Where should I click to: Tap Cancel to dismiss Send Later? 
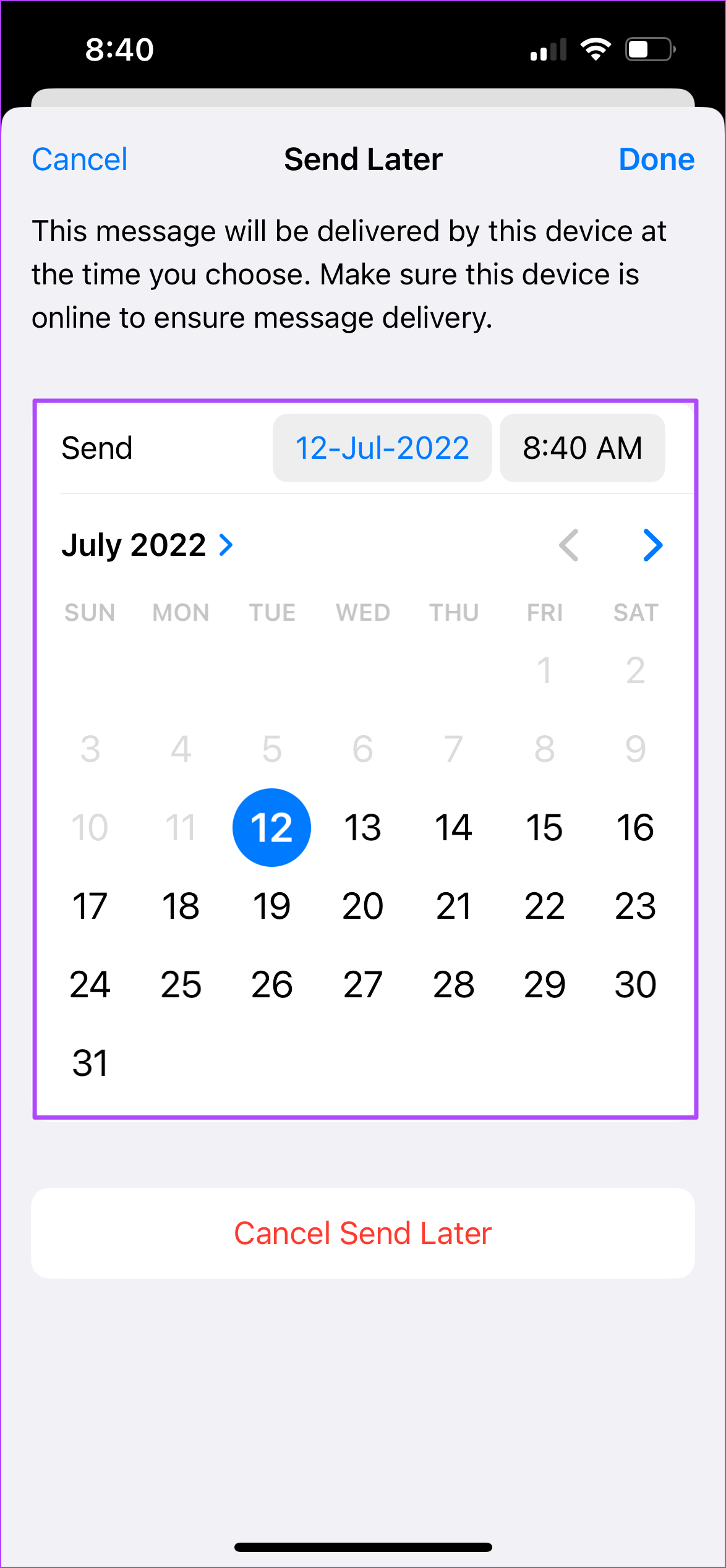click(80, 160)
